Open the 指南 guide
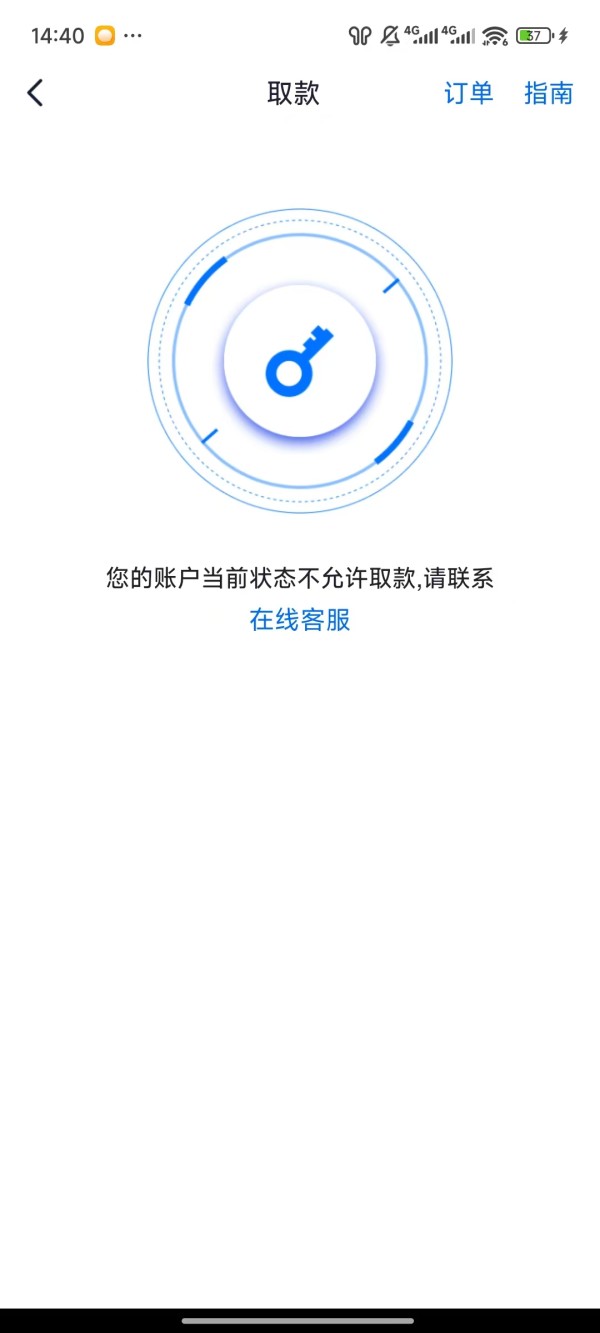 tap(549, 93)
